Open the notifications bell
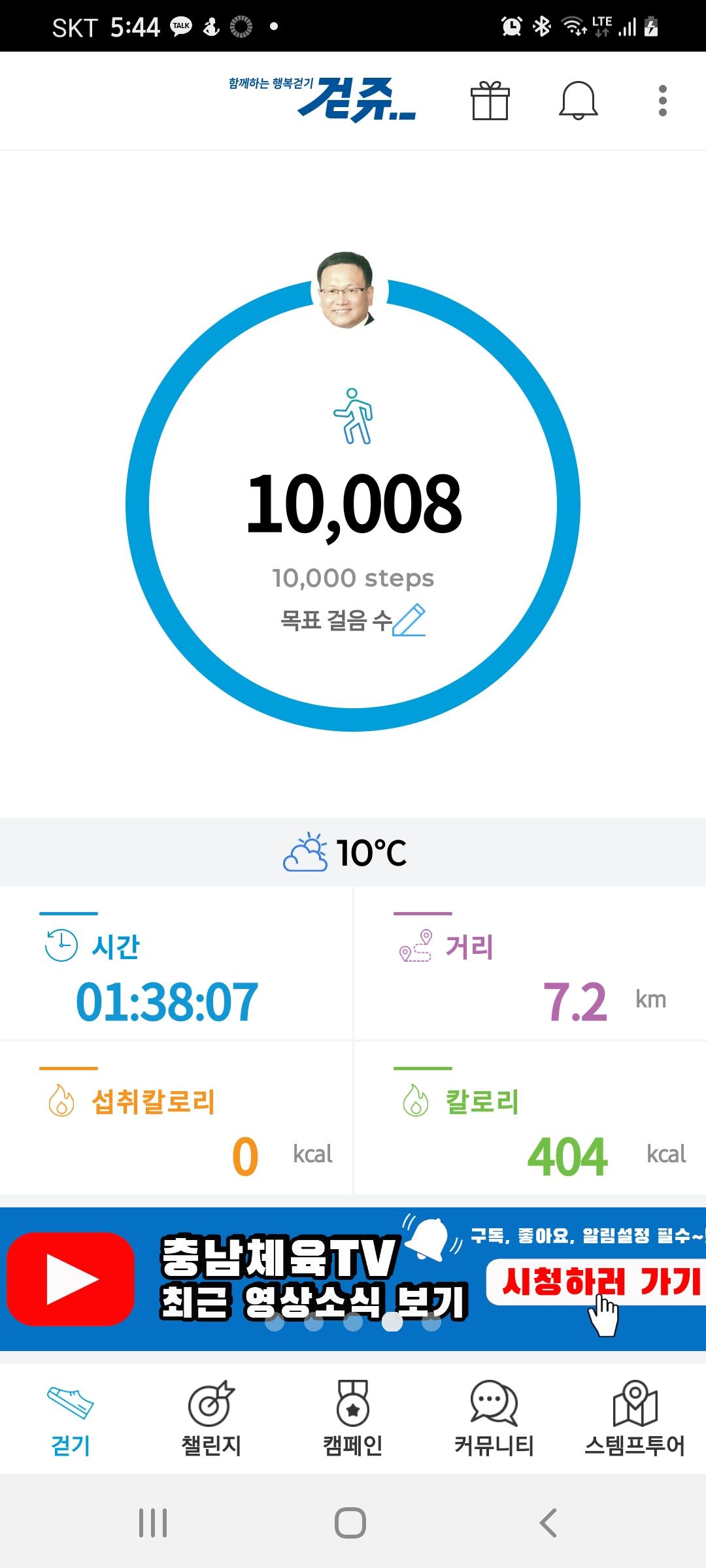The width and height of the screenshot is (706, 1568). [x=579, y=101]
